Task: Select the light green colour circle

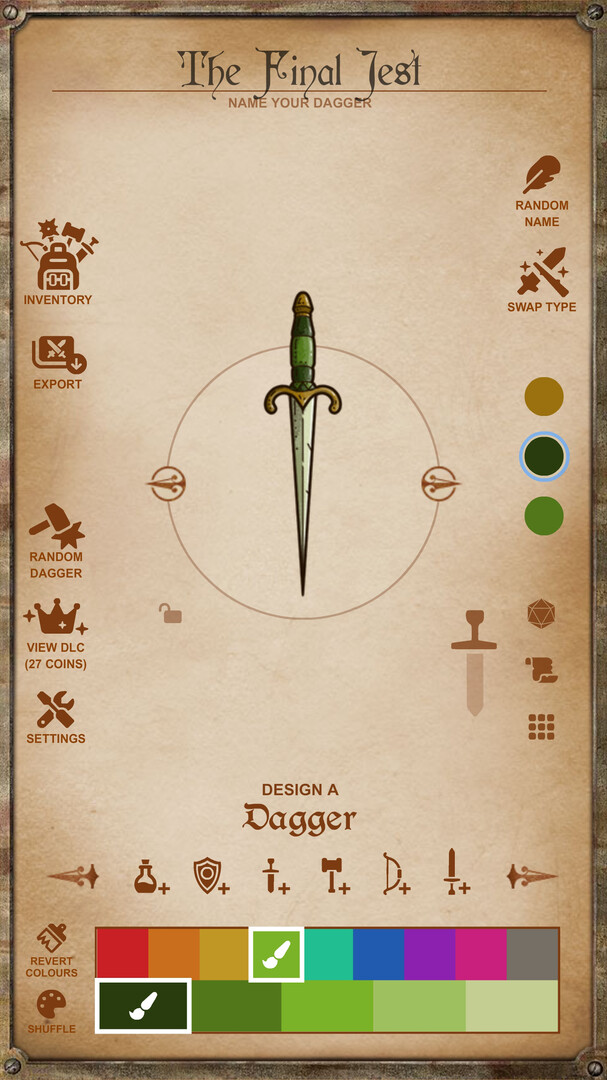Action: coord(544,516)
